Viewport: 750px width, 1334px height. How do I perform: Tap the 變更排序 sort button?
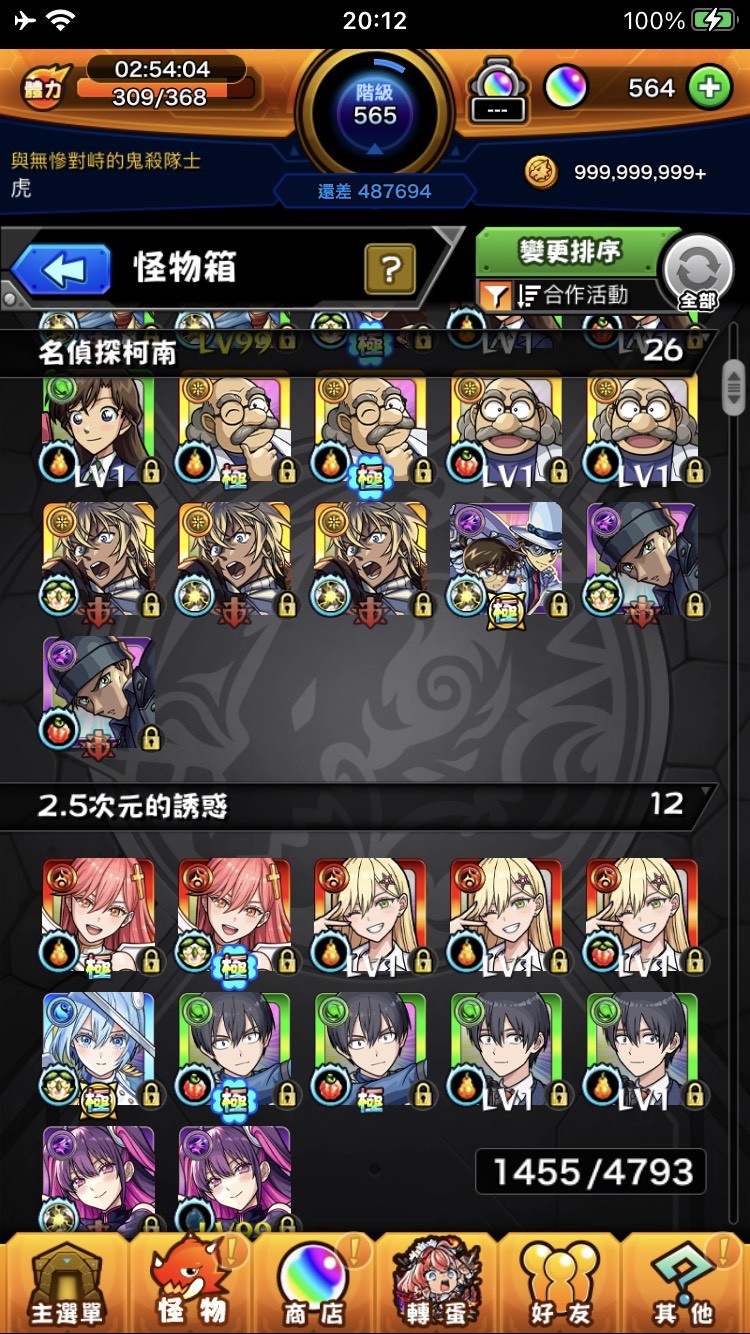pos(570,252)
